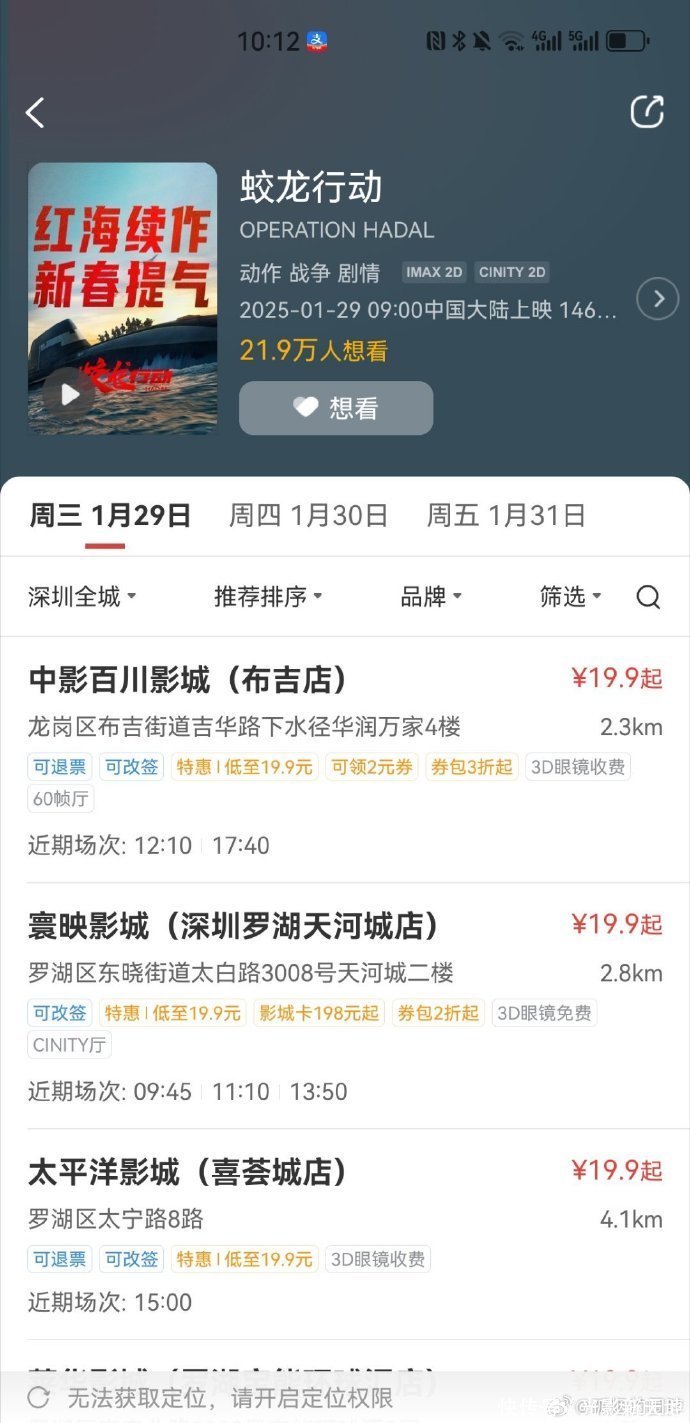This screenshot has width=690, height=1423.
Task: Select the 周三 1月29日 date tab
Action: [x=110, y=515]
